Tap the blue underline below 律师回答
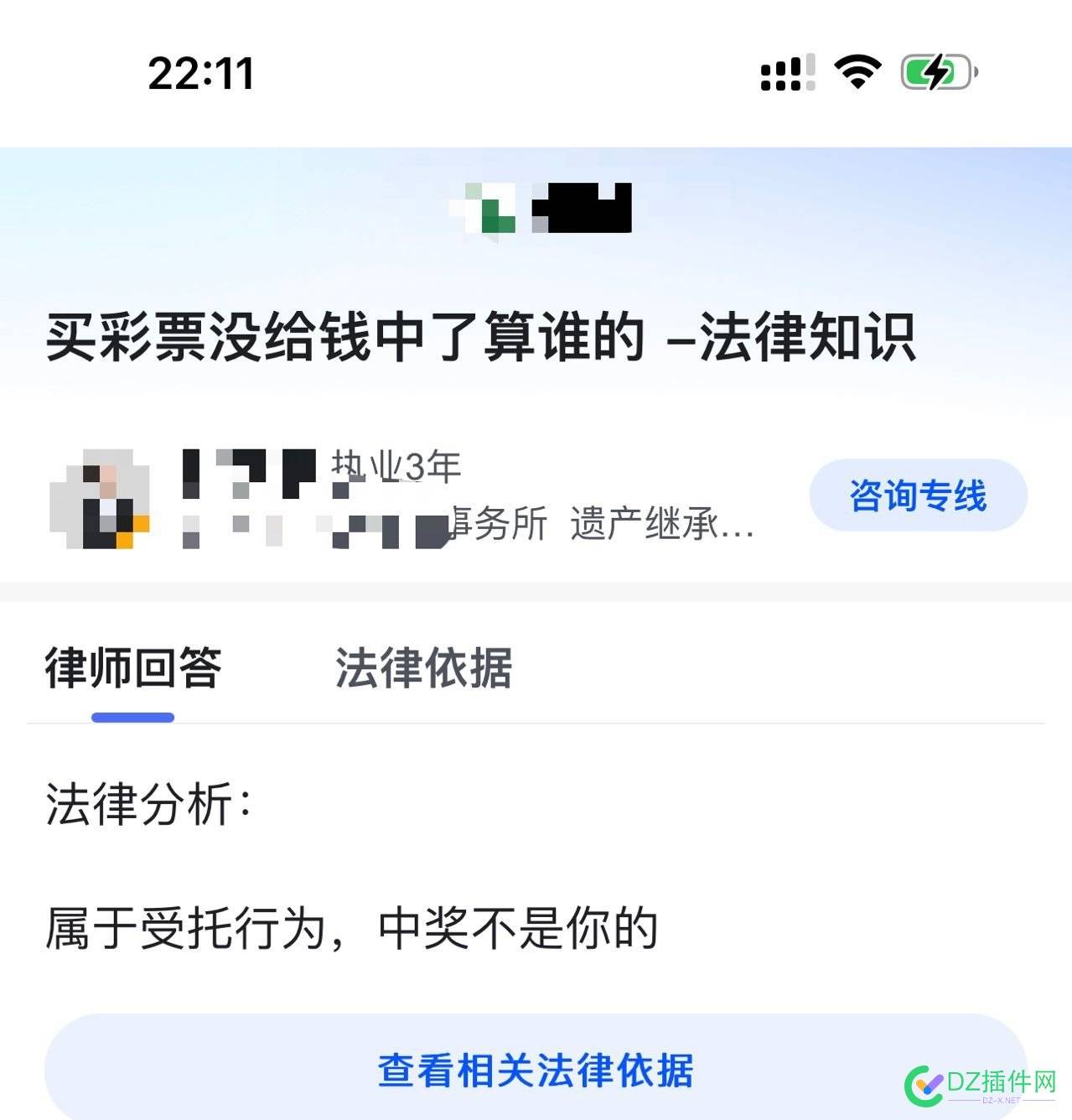 pyautogui.click(x=134, y=716)
